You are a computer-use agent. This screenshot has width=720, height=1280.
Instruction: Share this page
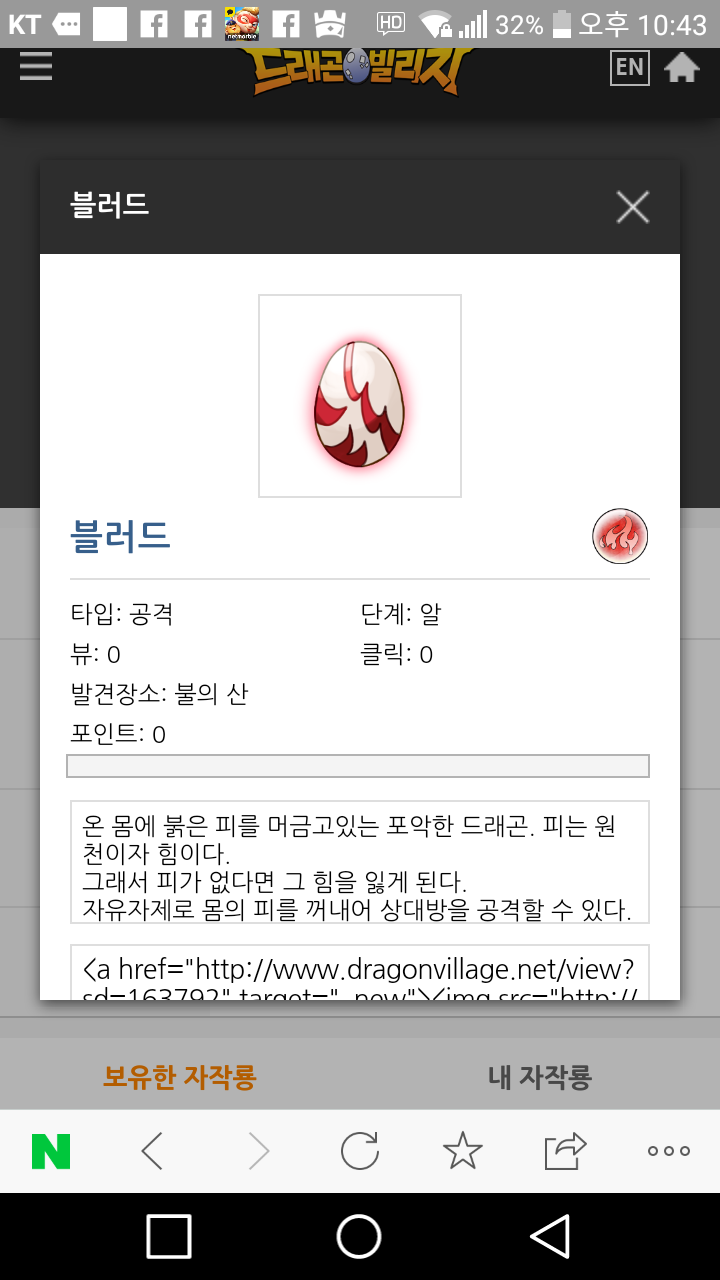point(565,1151)
